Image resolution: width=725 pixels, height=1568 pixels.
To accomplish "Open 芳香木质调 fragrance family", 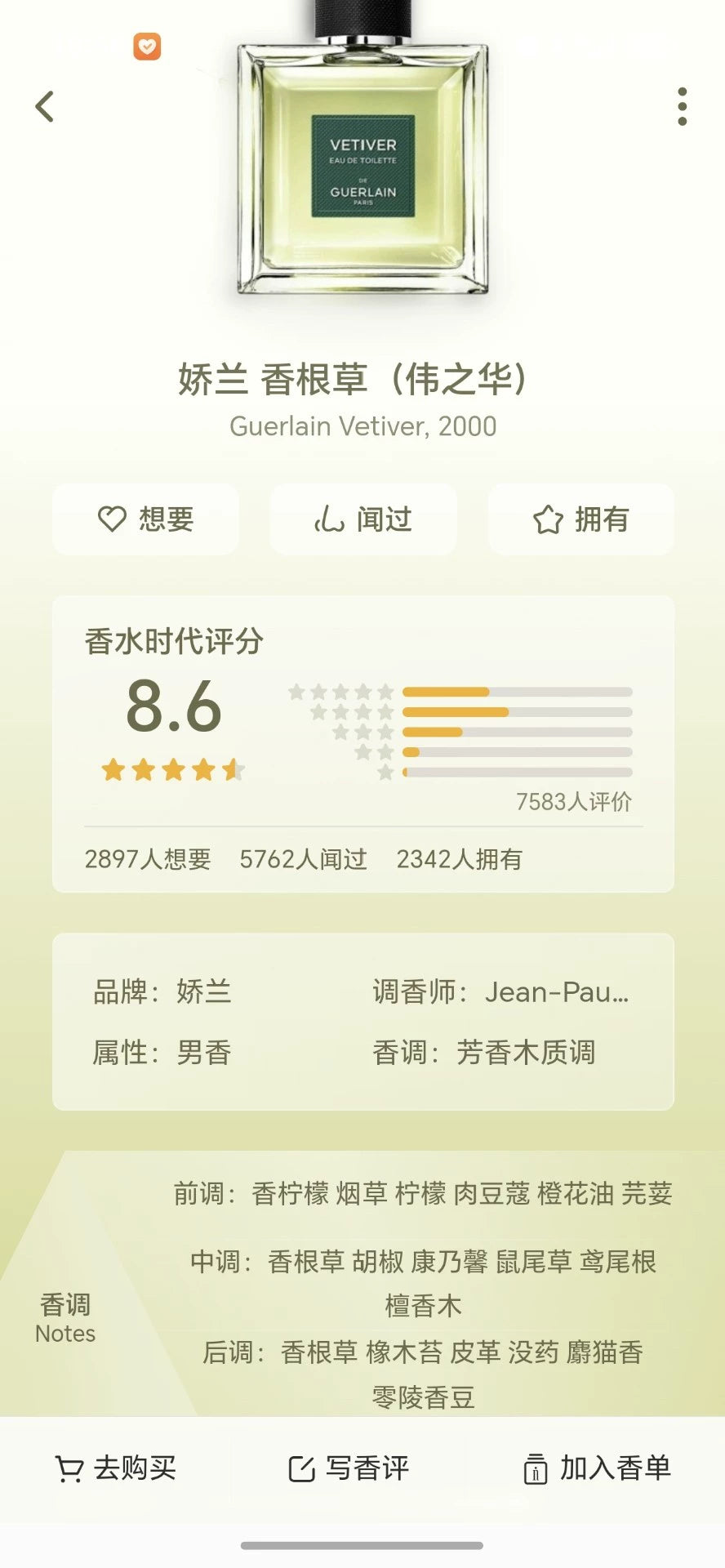I will pyautogui.click(x=525, y=1053).
